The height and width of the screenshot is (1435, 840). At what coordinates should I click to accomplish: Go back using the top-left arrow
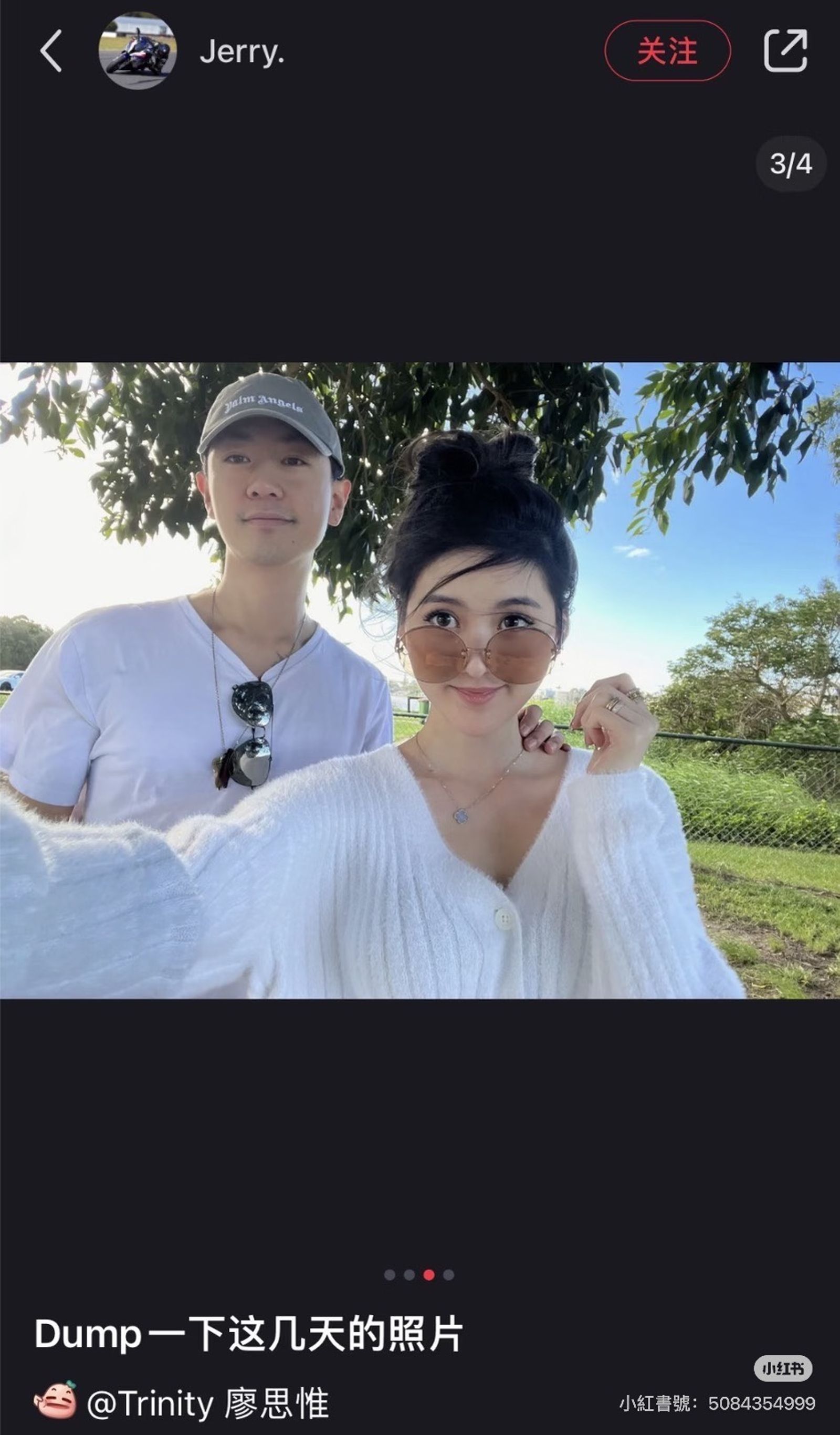(51, 51)
